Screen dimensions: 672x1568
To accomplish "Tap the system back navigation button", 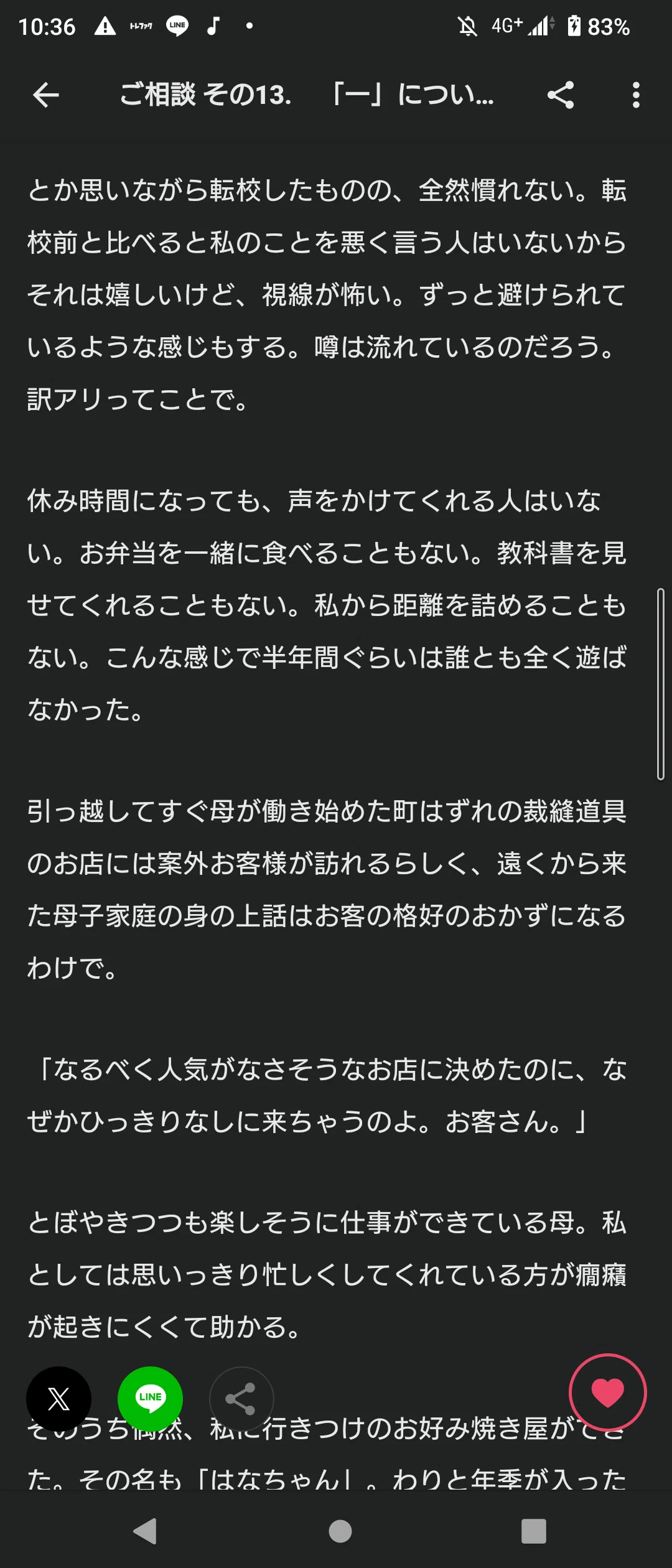I will [x=145, y=1531].
